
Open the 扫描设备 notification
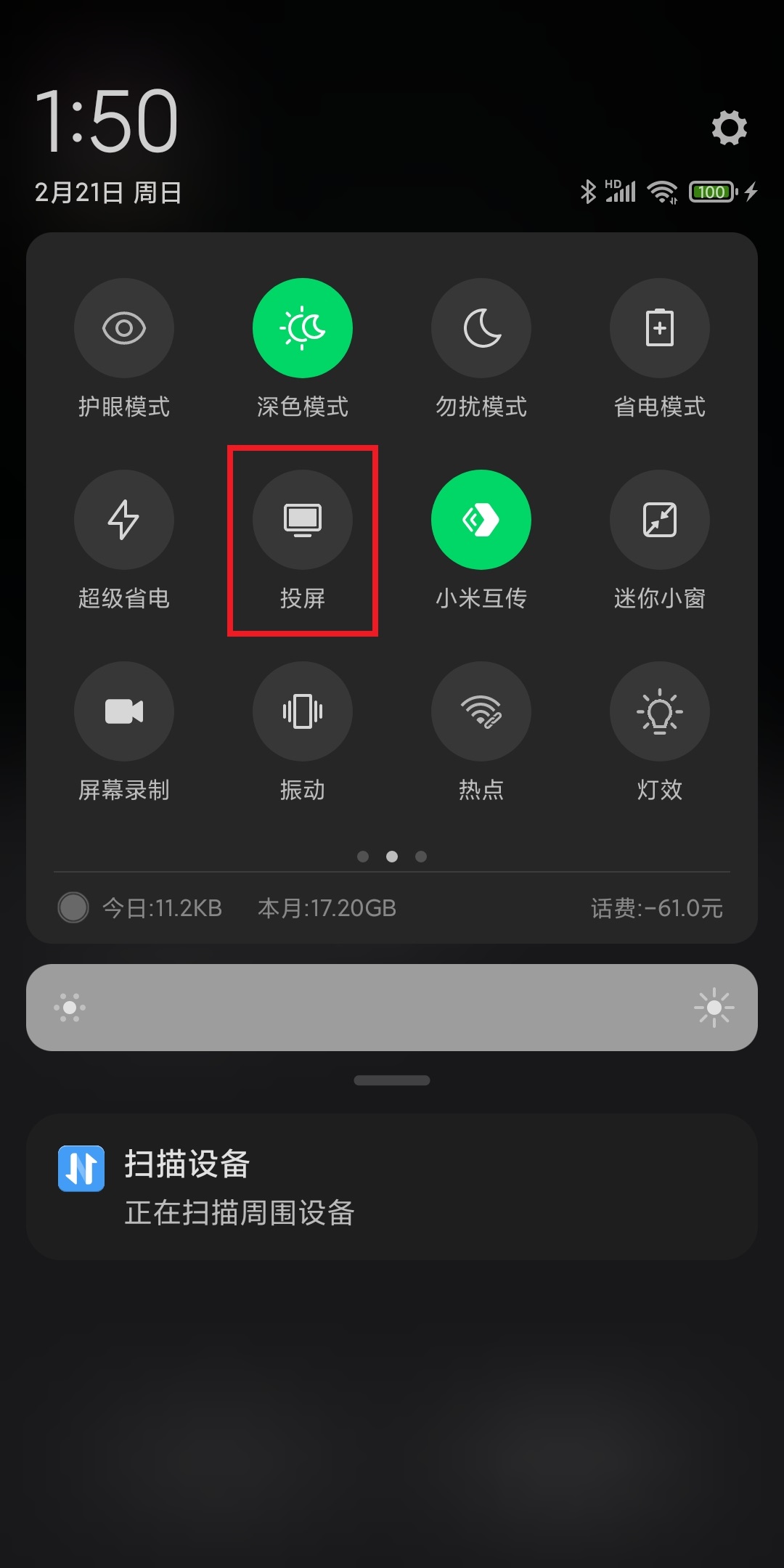392,1187
